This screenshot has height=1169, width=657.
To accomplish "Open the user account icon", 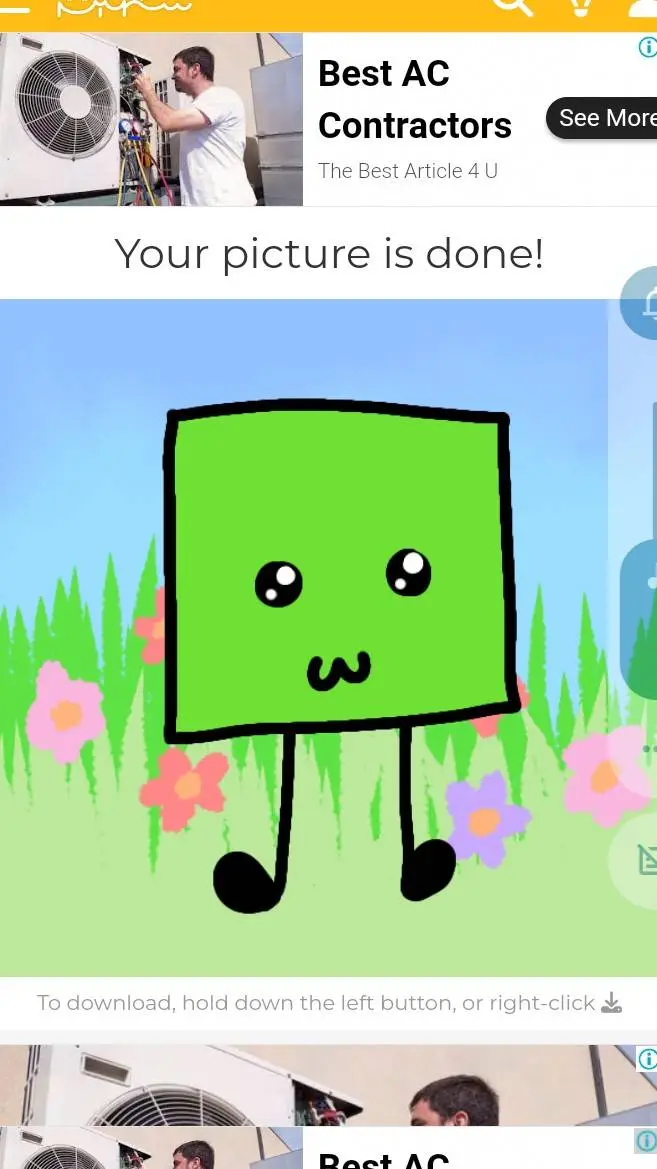I will pyautogui.click(x=644, y=6).
